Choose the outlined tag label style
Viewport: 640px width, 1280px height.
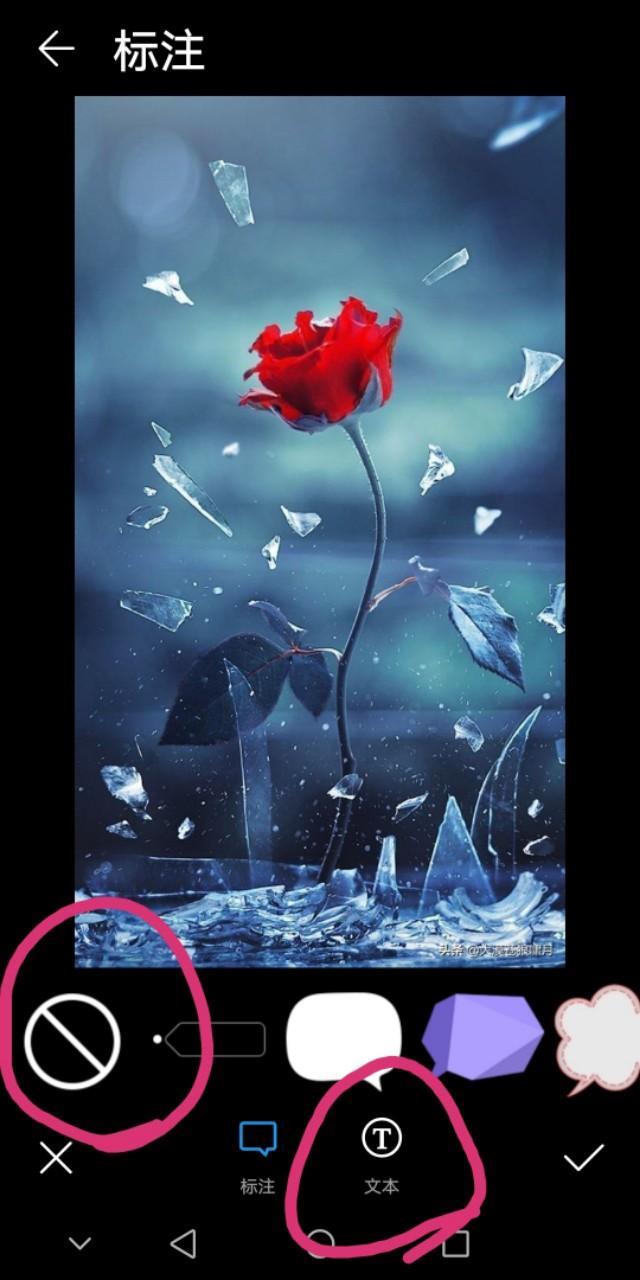coord(213,1040)
